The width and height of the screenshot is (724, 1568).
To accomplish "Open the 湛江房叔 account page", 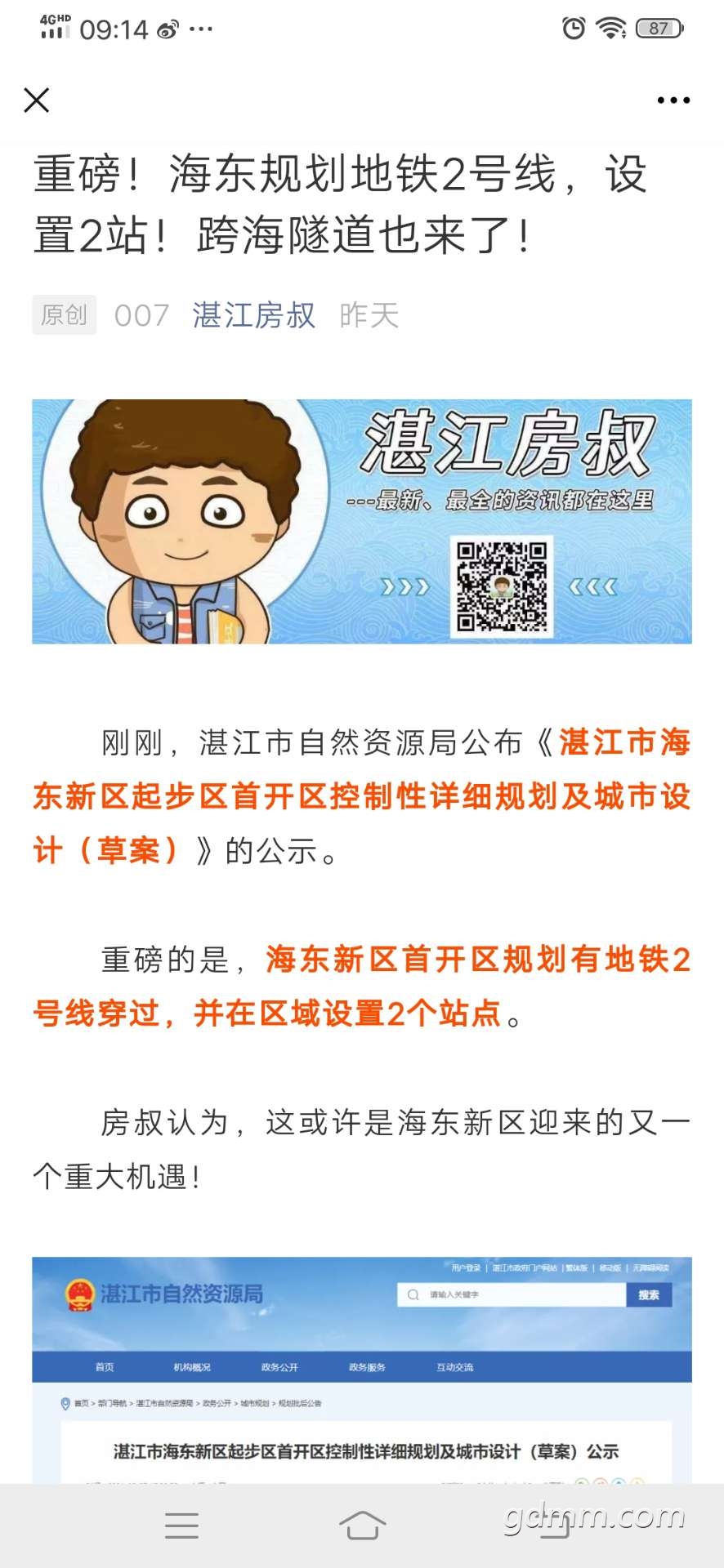I will click(253, 315).
